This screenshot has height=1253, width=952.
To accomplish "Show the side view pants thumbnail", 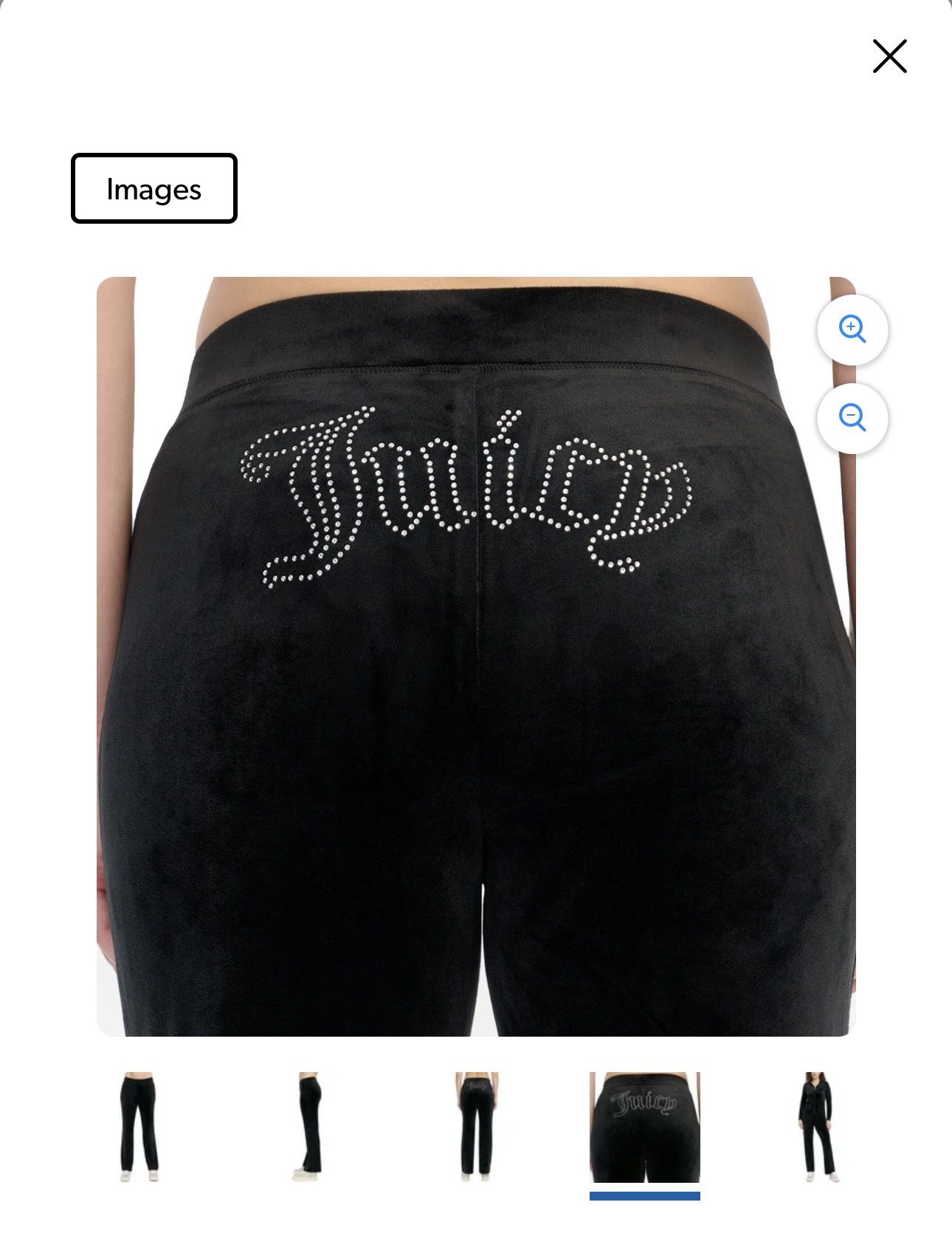I will (x=308, y=1127).
